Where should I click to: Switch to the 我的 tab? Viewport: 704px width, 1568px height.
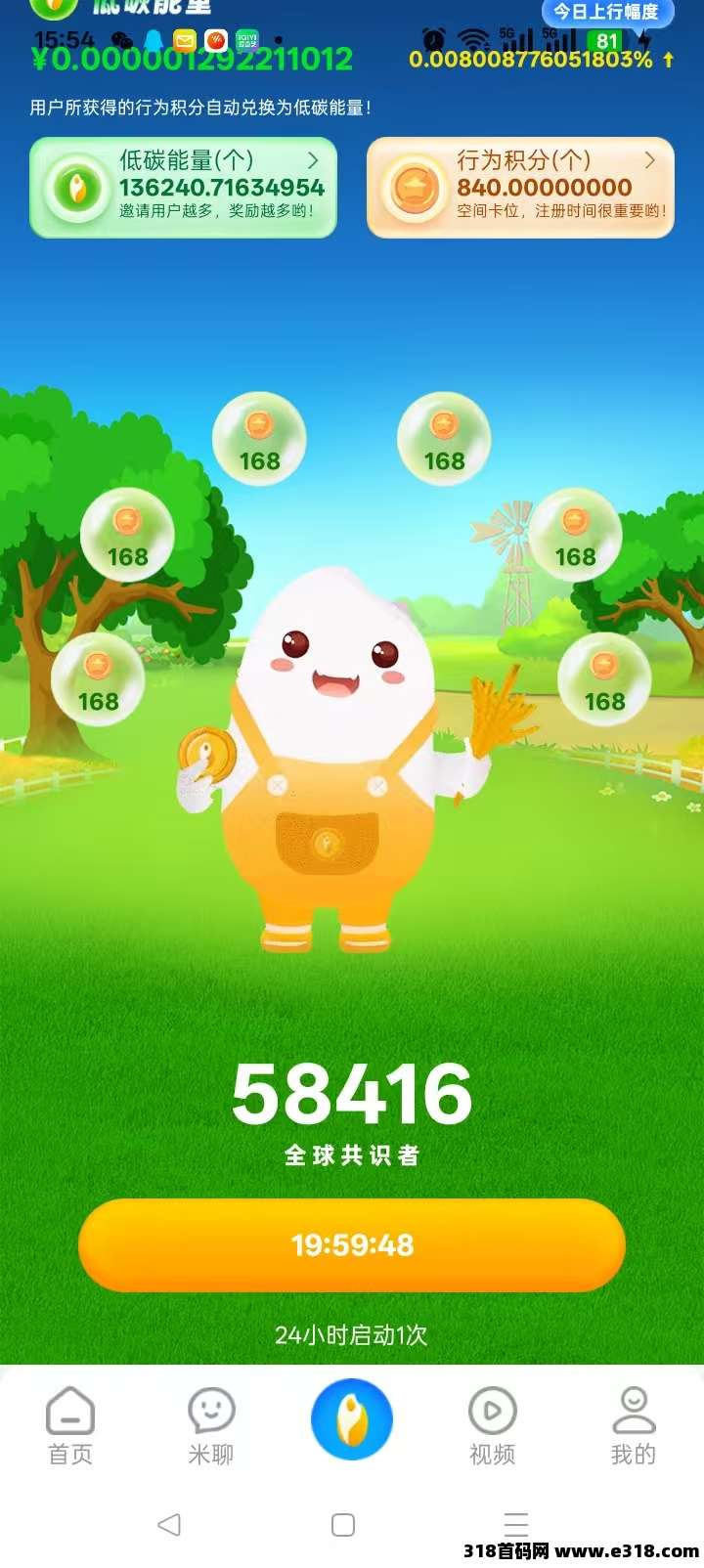(634, 1425)
